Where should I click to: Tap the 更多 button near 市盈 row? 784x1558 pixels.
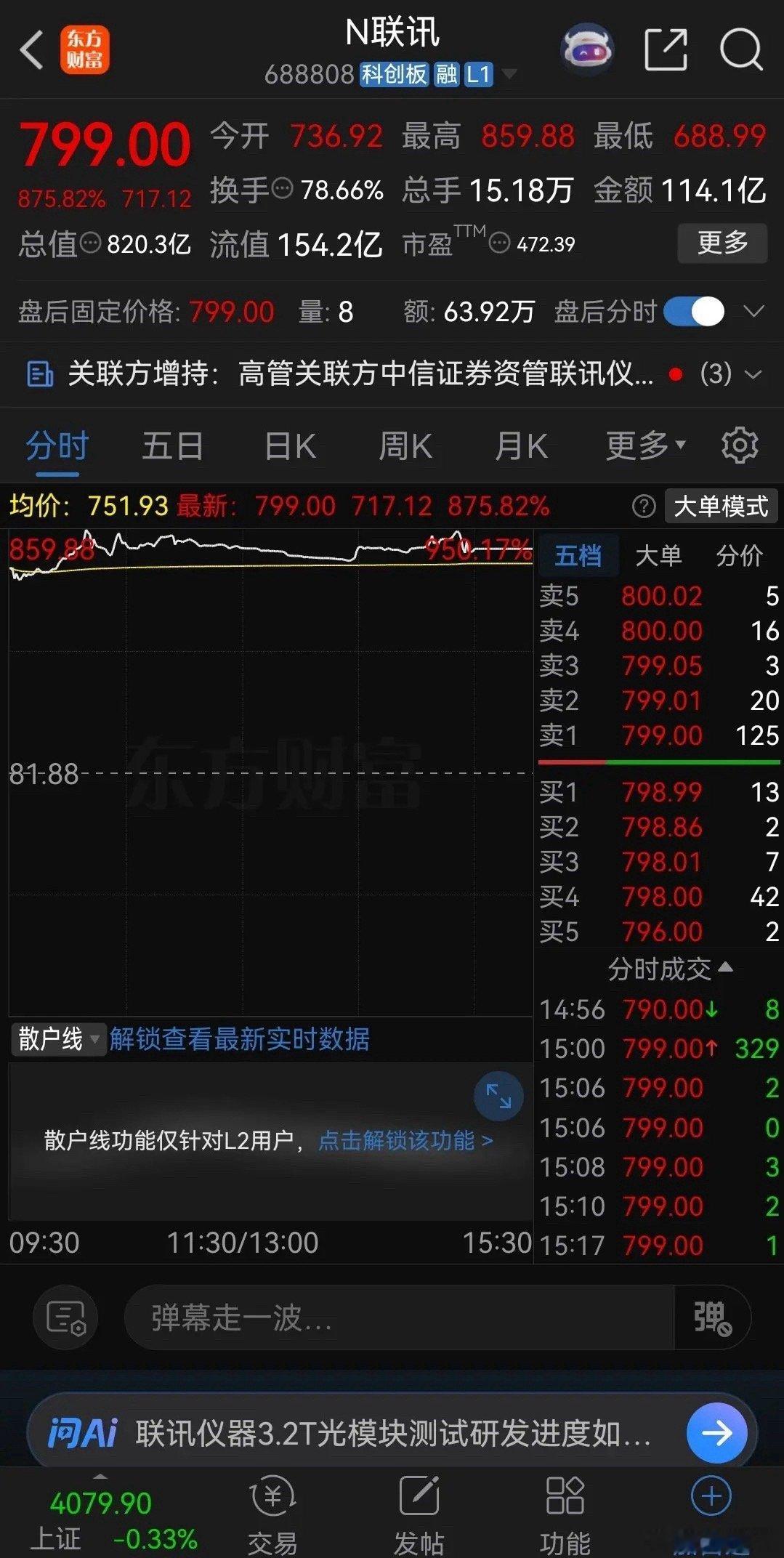[722, 243]
